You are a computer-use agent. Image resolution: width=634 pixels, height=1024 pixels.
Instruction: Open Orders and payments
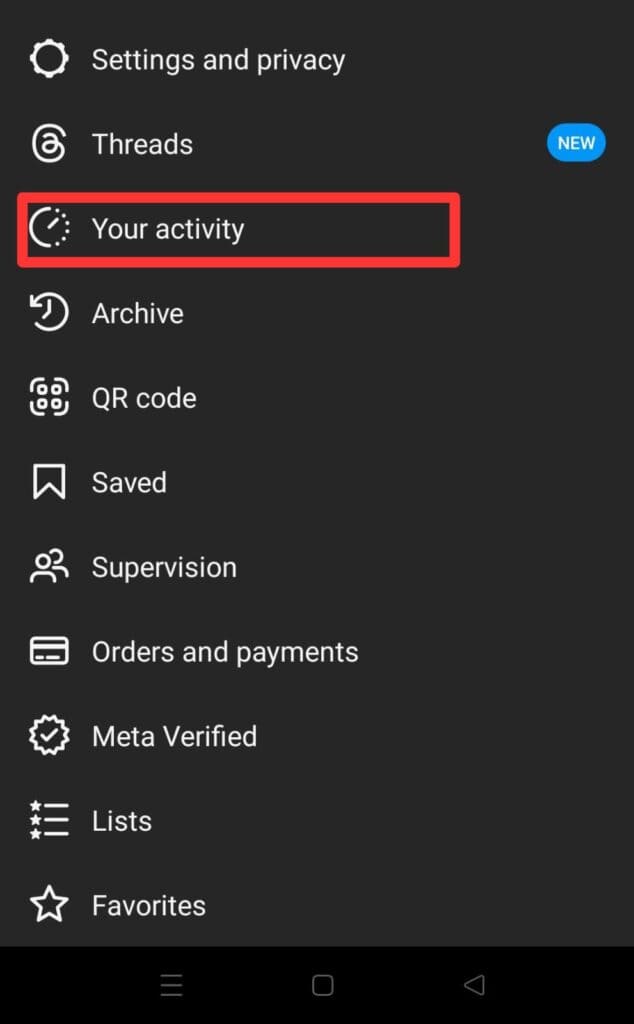pyautogui.click(x=225, y=652)
